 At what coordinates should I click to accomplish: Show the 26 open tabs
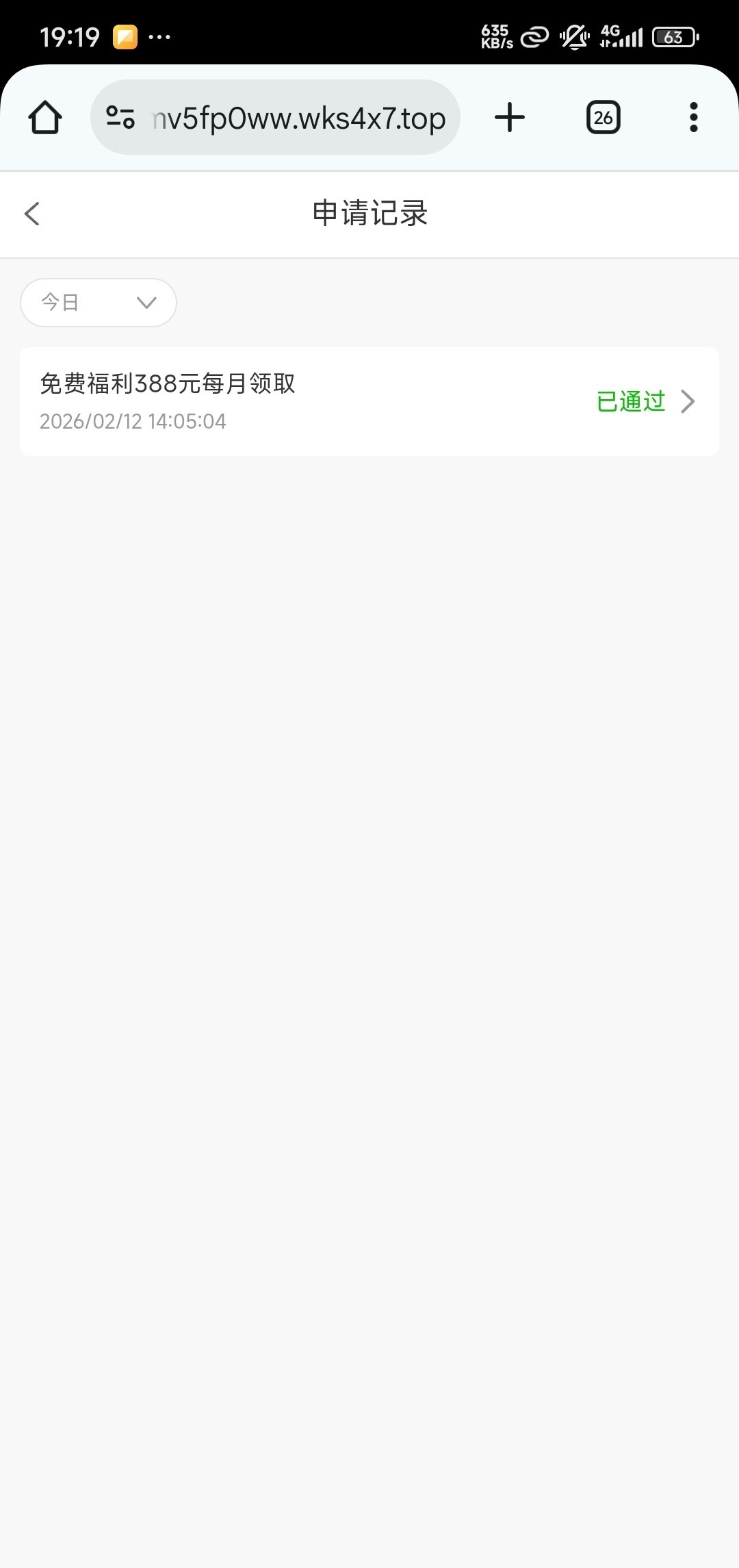tap(603, 118)
